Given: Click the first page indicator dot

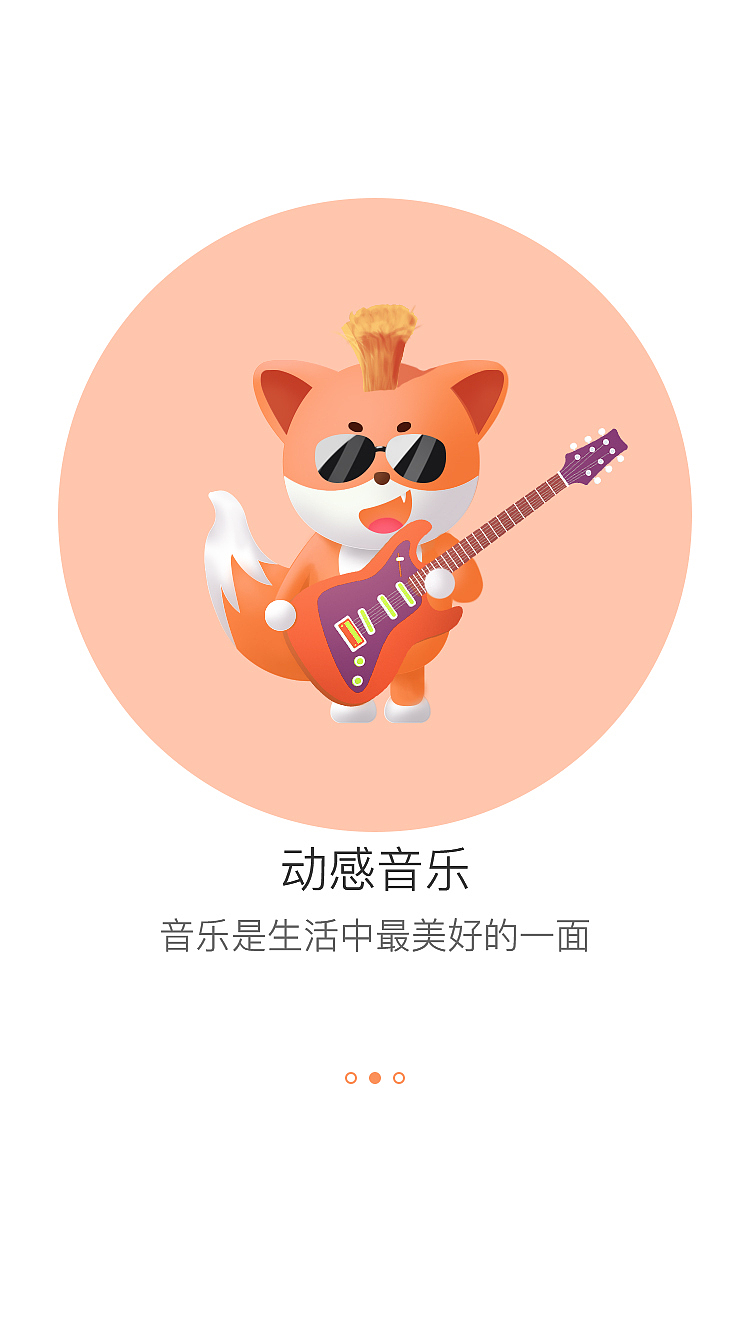Looking at the screenshot, I should pos(350,1078).
